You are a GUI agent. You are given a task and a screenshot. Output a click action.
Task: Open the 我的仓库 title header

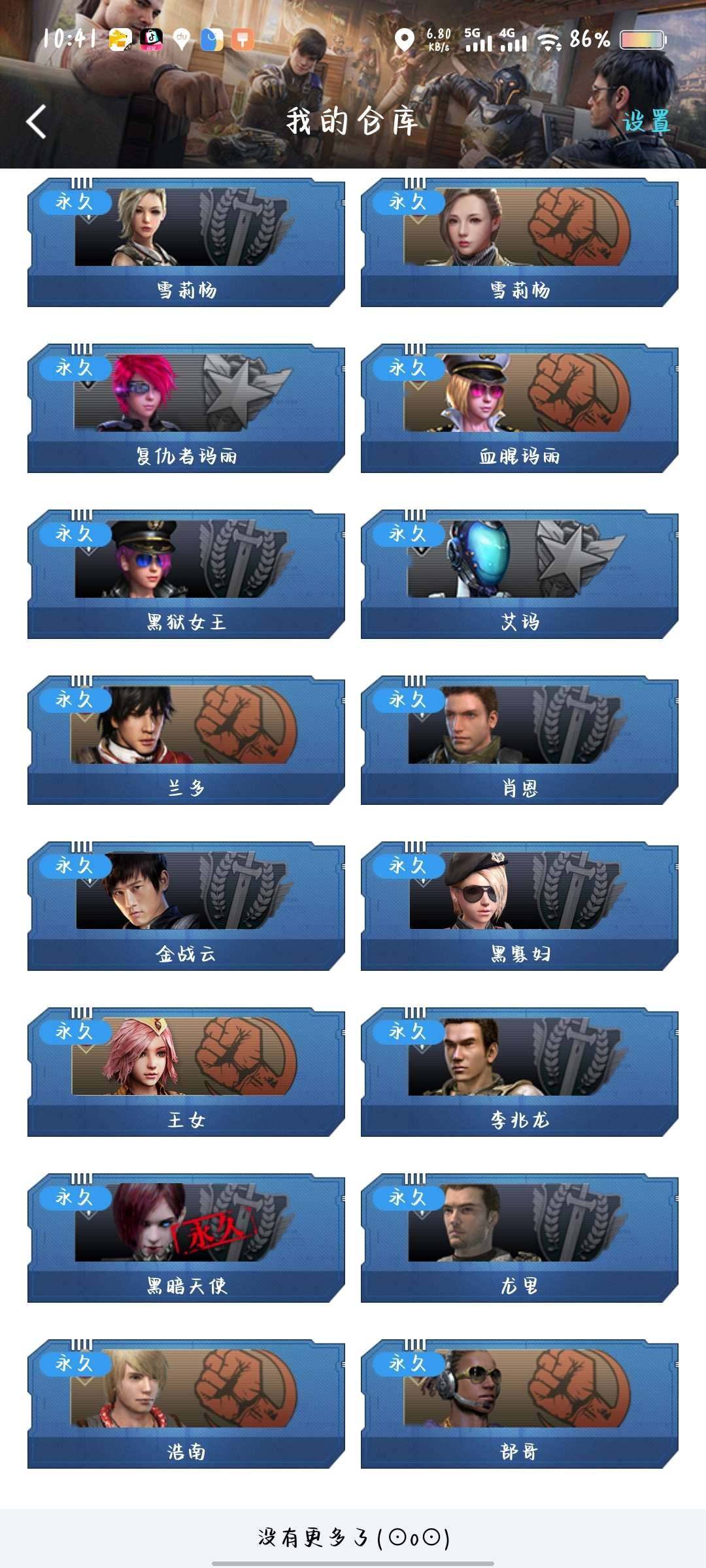click(353, 124)
